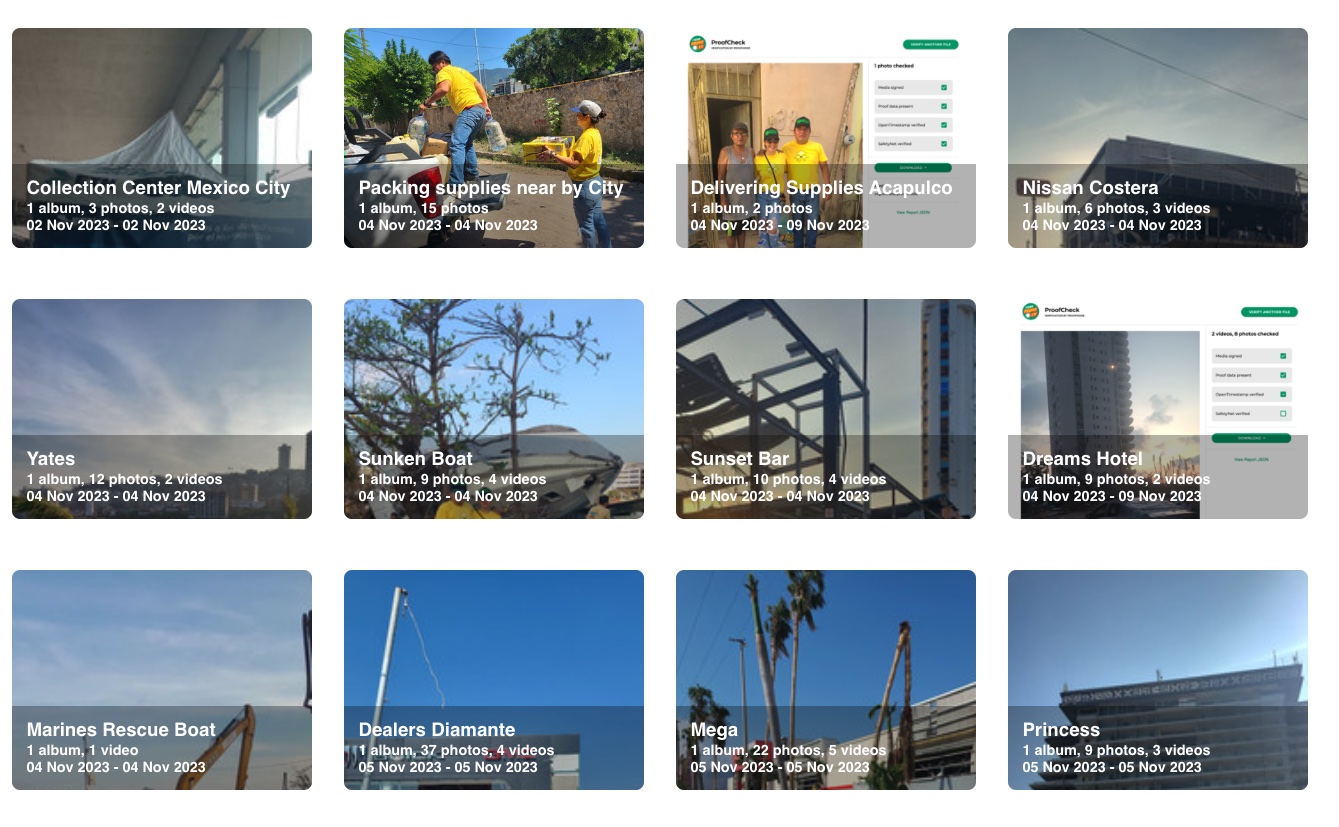The width and height of the screenshot is (1339, 827).
Task: Select the Yates album tile
Action: [x=161, y=409]
